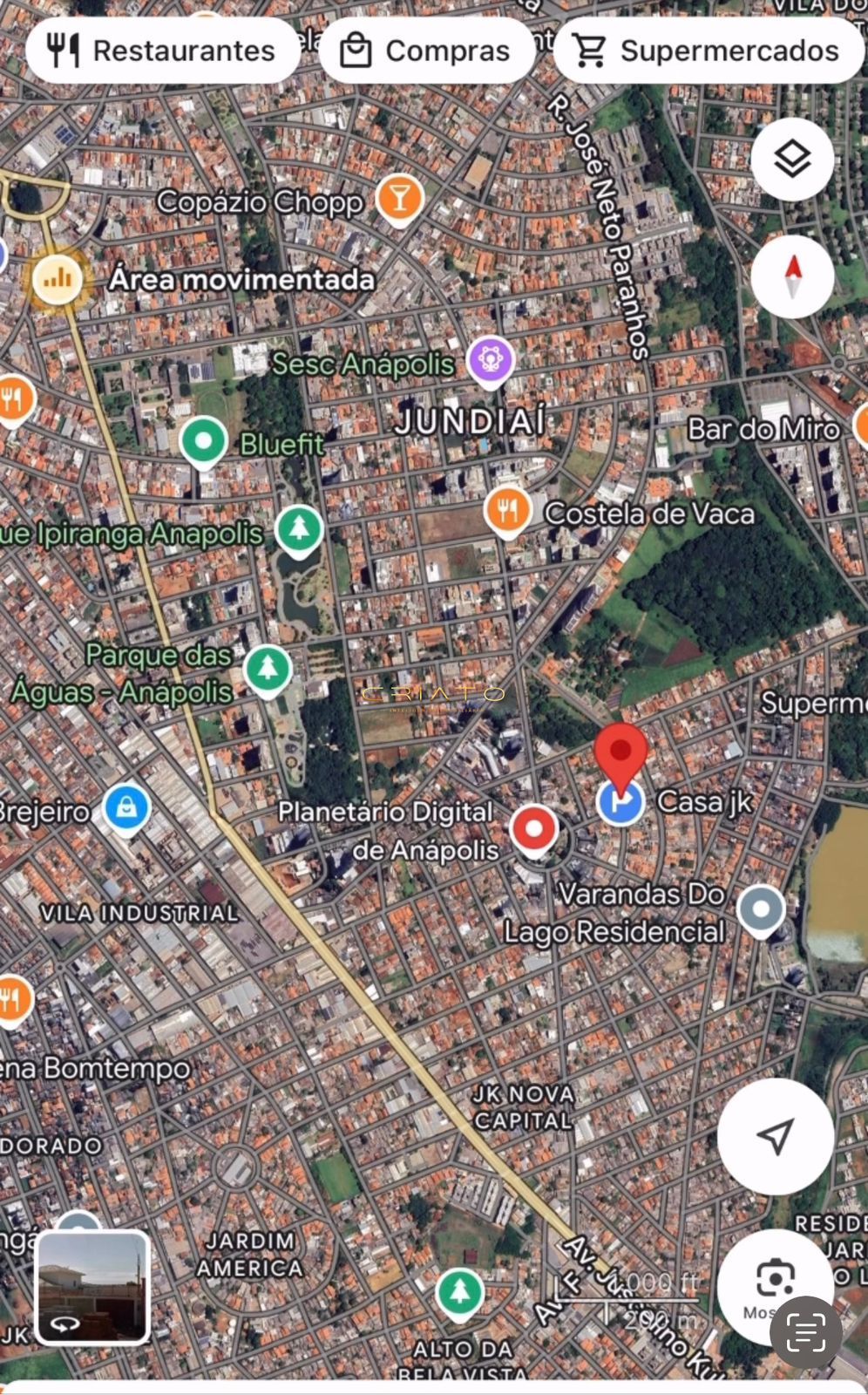The width and height of the screenshot is (868, 1395).
Task: Select the Bluefit gym marker
Action: [203, 440]
